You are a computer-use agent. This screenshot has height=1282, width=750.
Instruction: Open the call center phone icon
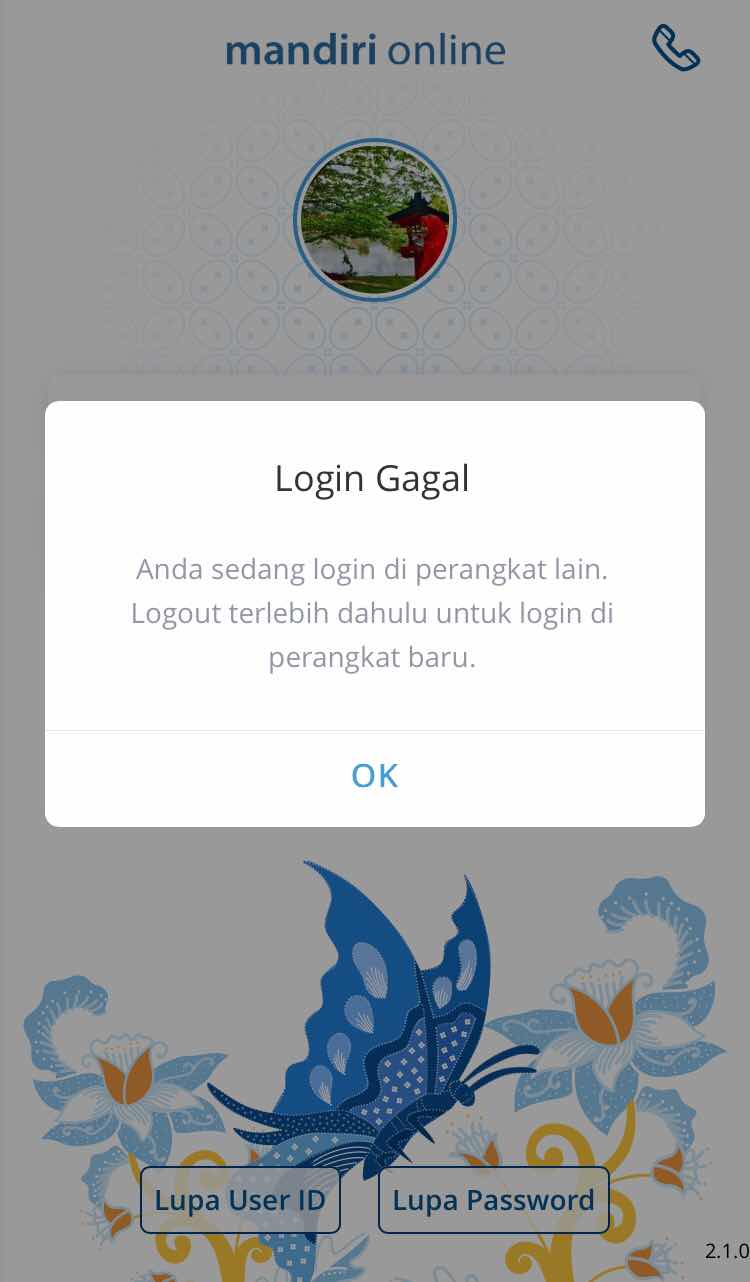[x=675, y=48]
